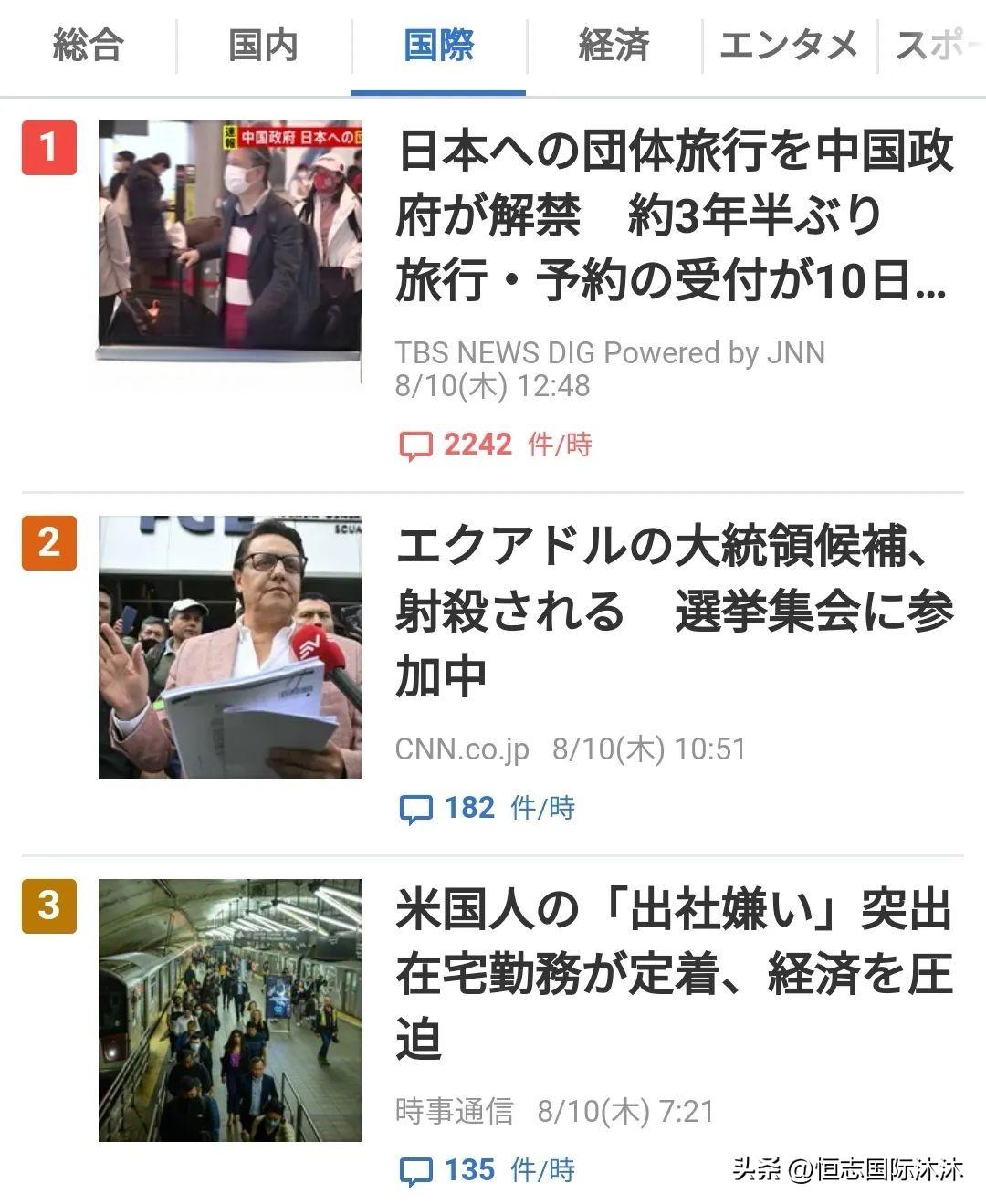Tap the subway station photo thumbnail
Screen dimensions: 986x1204
229,1010
